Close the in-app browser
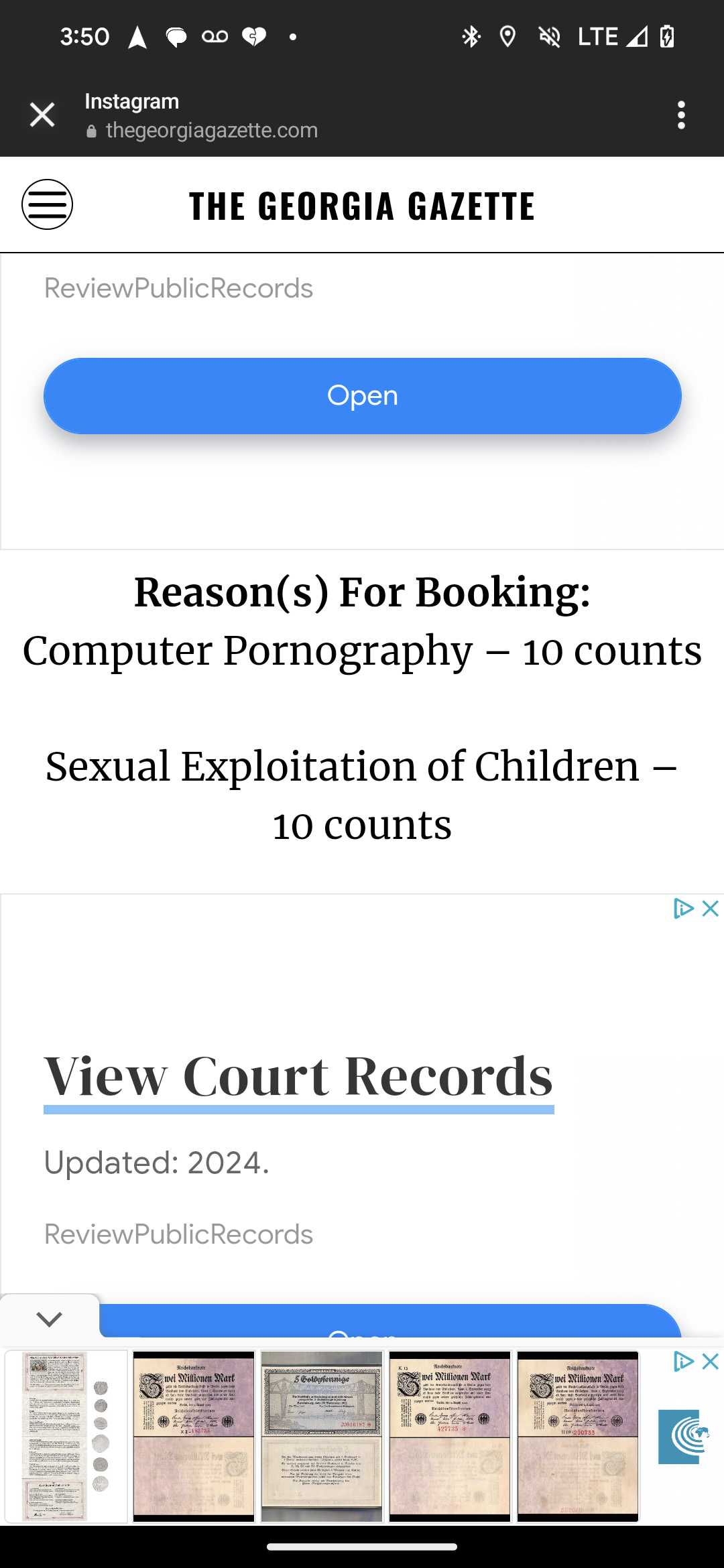Viewport: 724px width, 1568px height. coord(42,115)
